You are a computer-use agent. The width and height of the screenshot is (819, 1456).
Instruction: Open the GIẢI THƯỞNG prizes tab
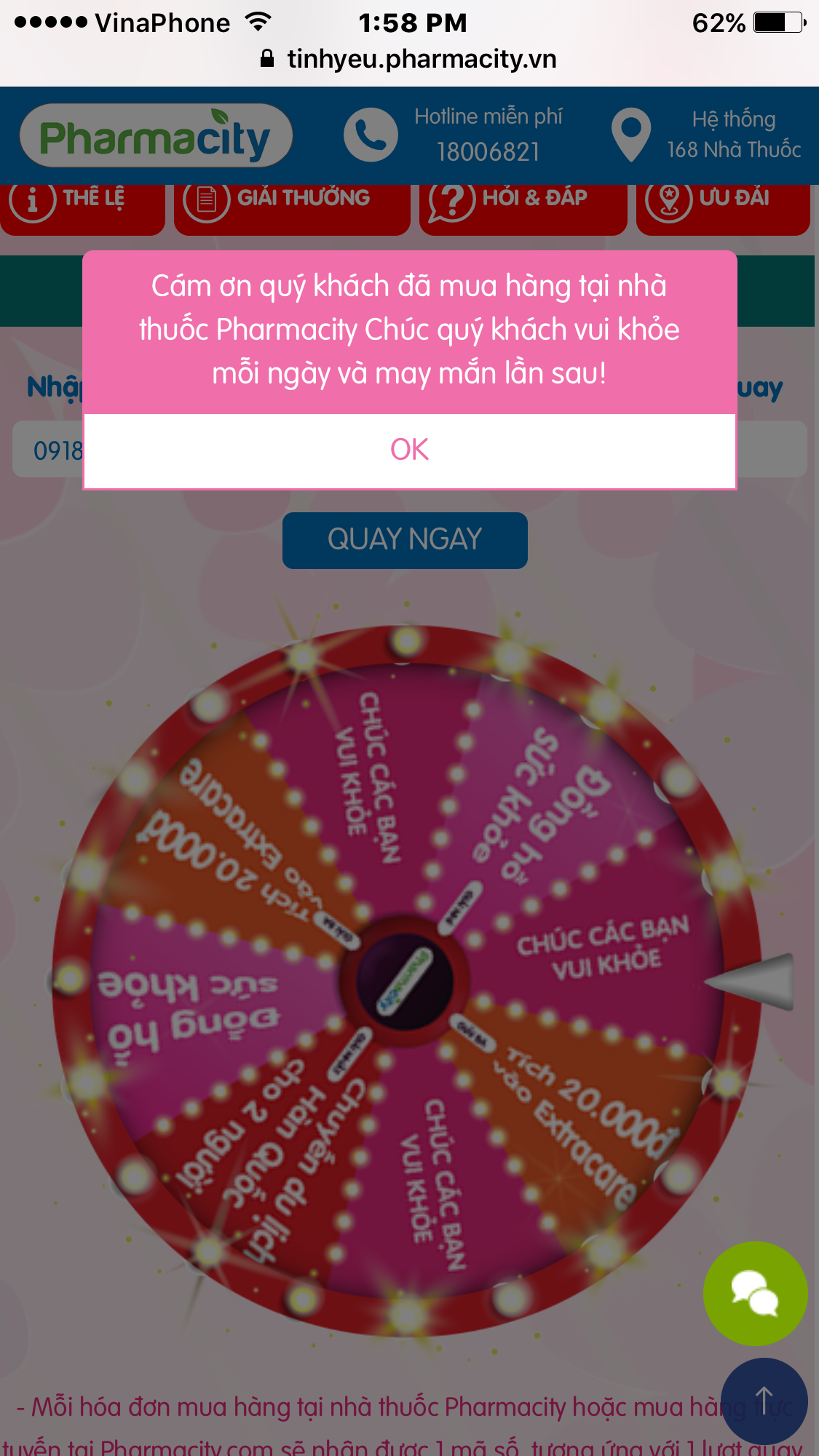point(291,201)
